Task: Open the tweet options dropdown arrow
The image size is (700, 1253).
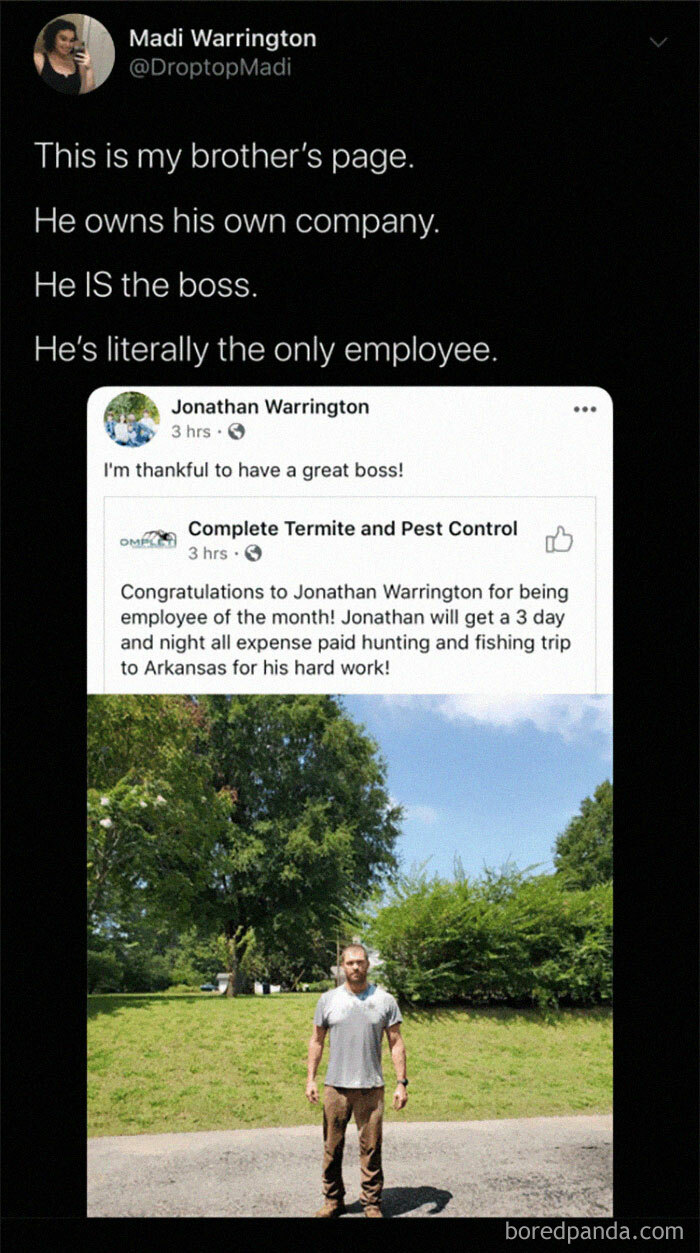Action: (657, 42)
